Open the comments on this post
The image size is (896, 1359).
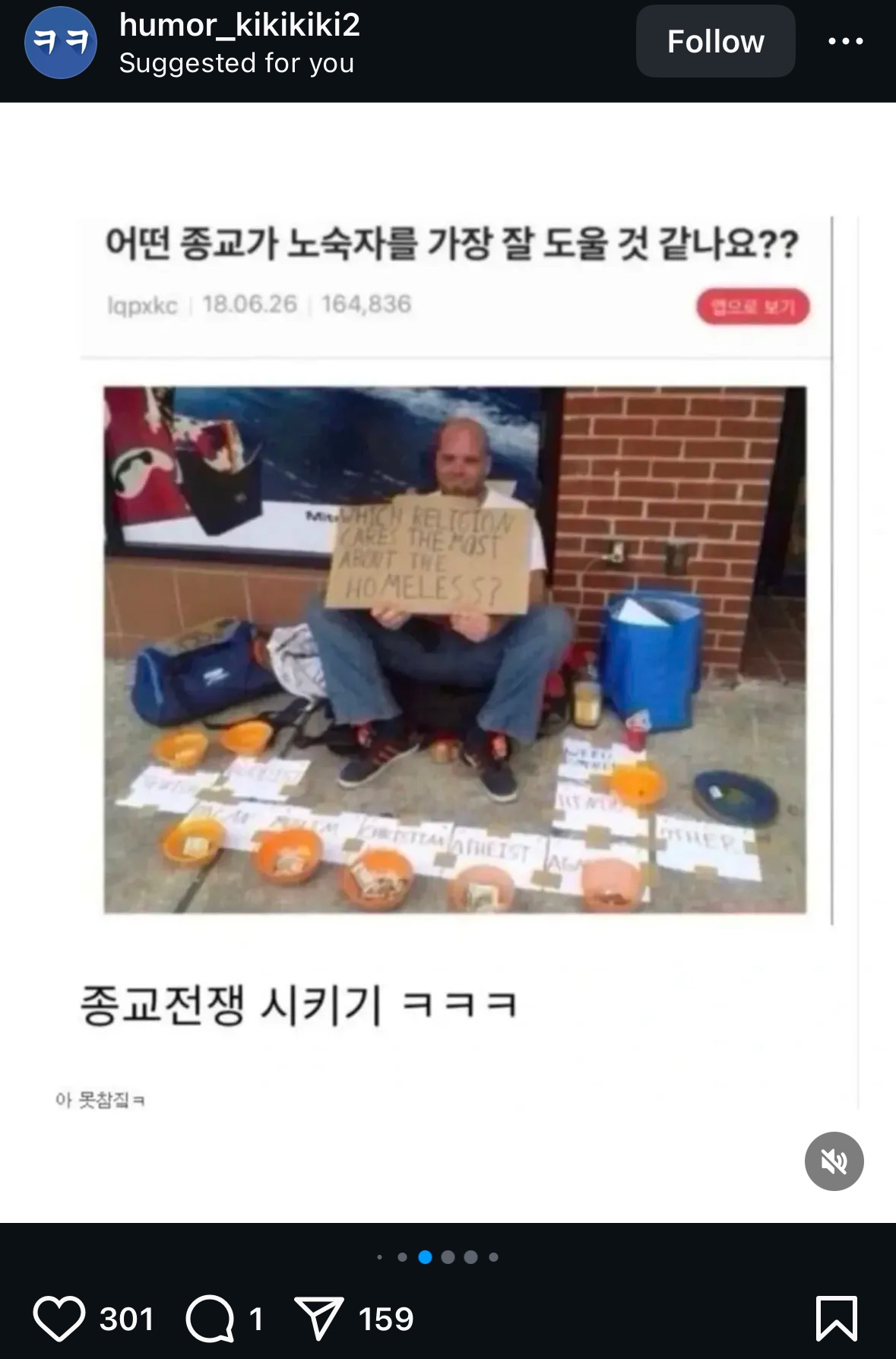pyautogui.click(x=210, y=1319)
